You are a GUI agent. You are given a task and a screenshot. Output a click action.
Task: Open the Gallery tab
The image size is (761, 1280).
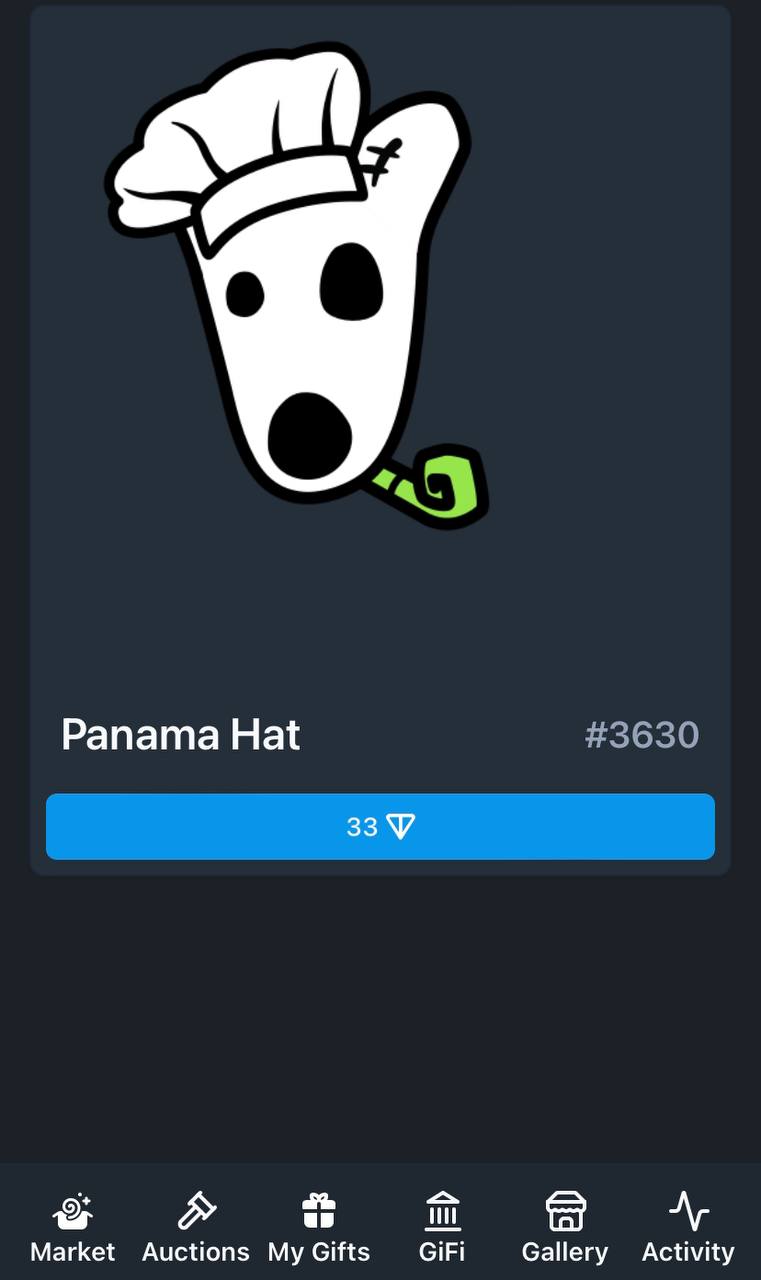565,1227
